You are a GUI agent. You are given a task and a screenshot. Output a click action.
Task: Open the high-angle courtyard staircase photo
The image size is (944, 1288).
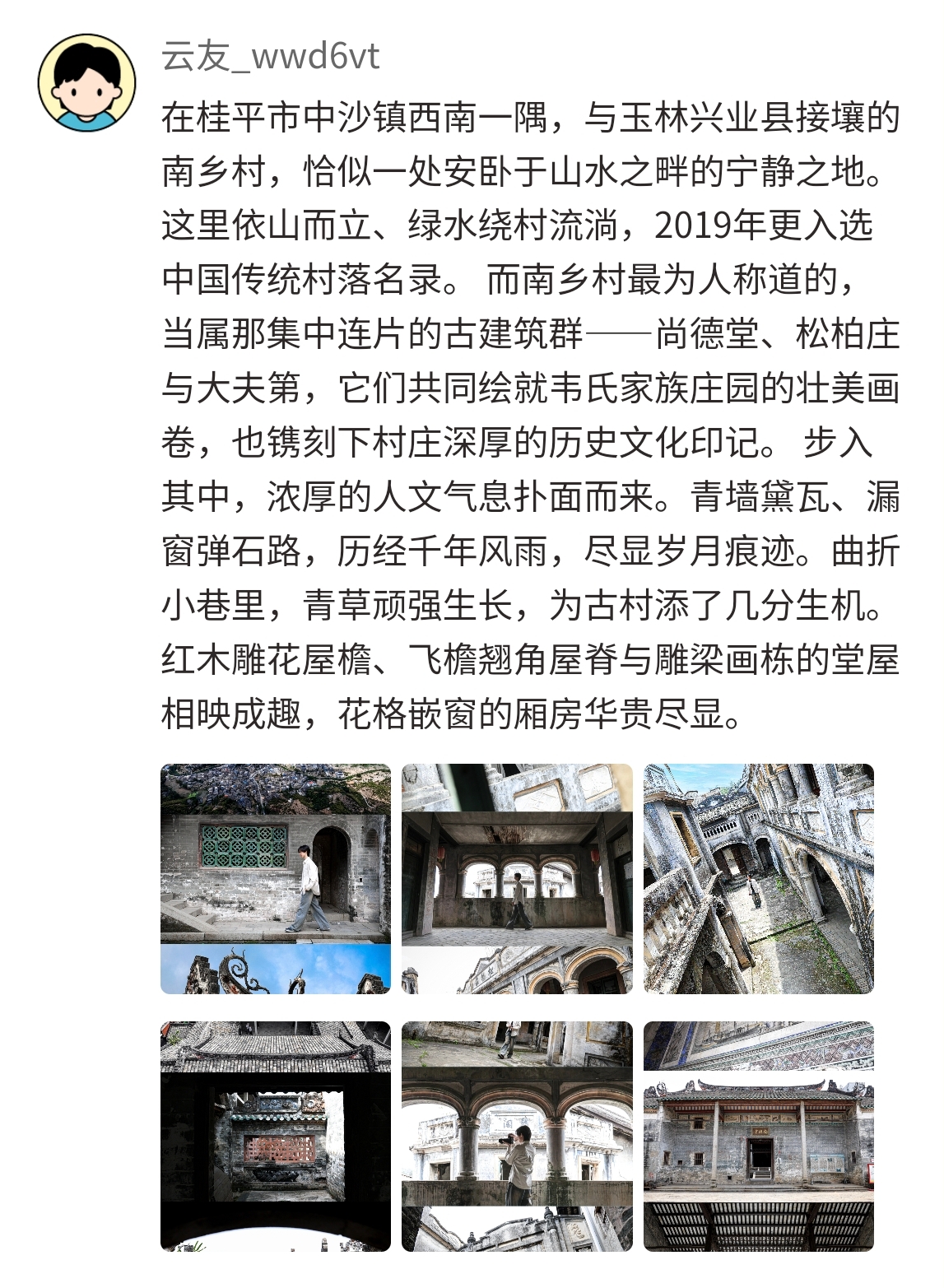click(x=758, y=878)
